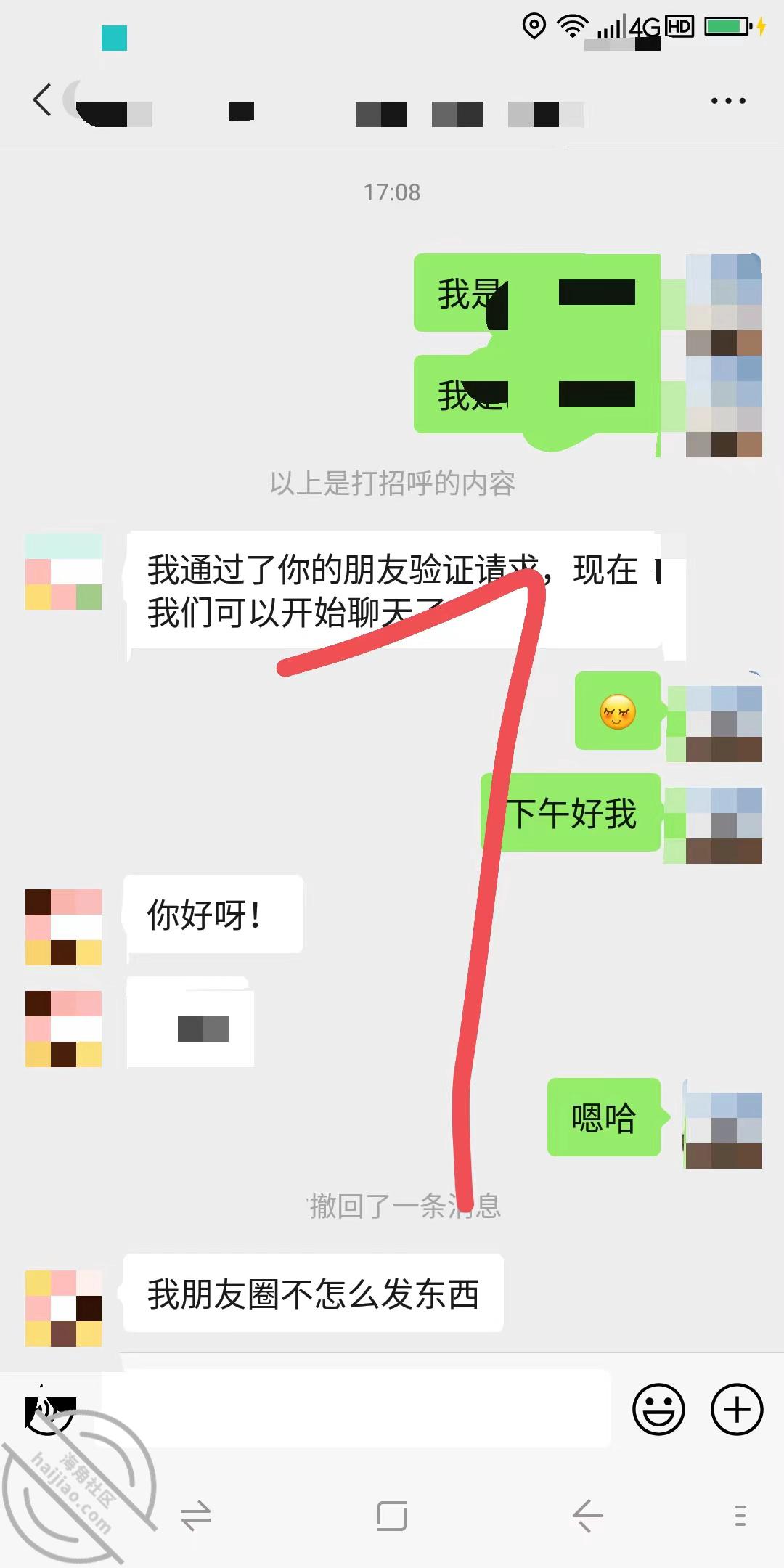Open the three-dot chat info menu
This screenshot has height=1568, width=784.
point(728,101)
